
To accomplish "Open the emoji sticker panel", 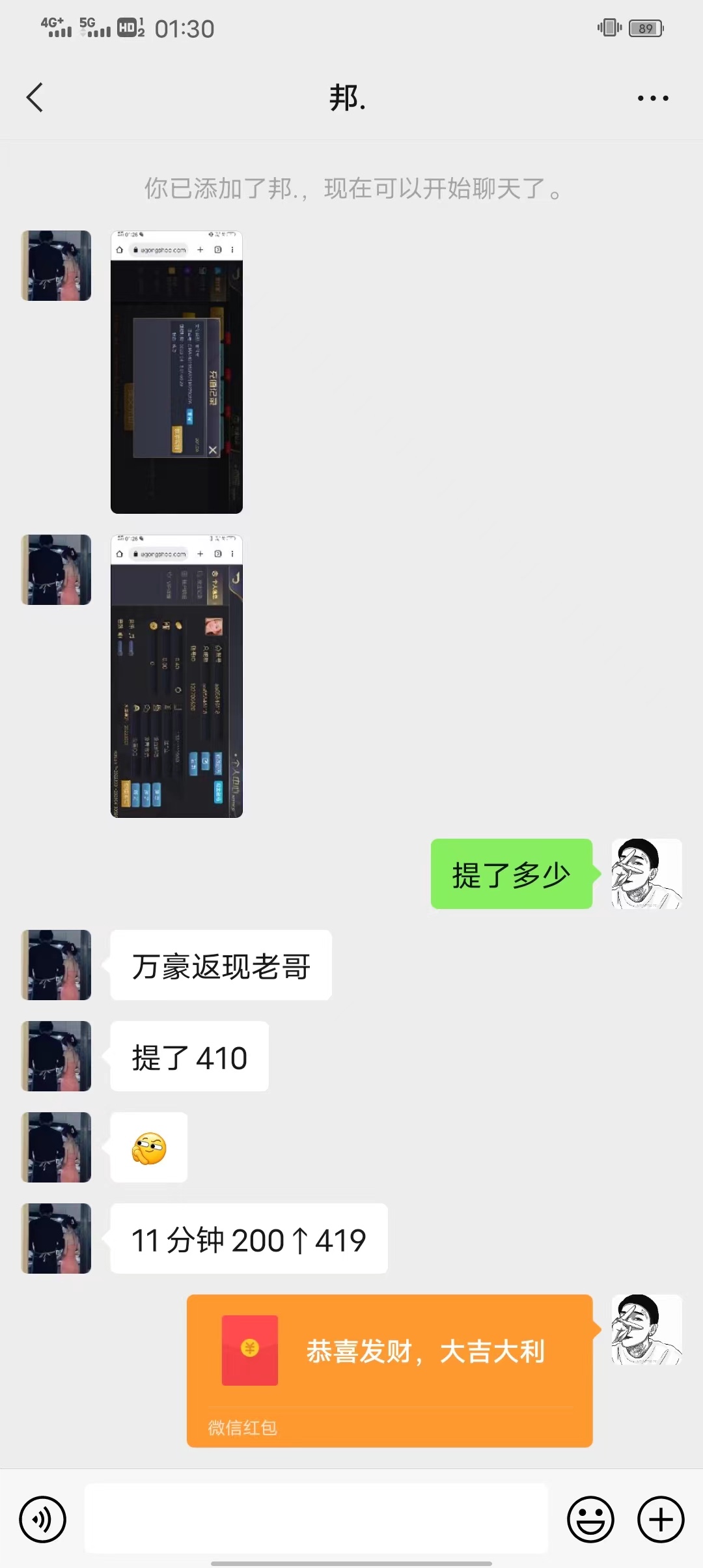I will [590, 1520].
